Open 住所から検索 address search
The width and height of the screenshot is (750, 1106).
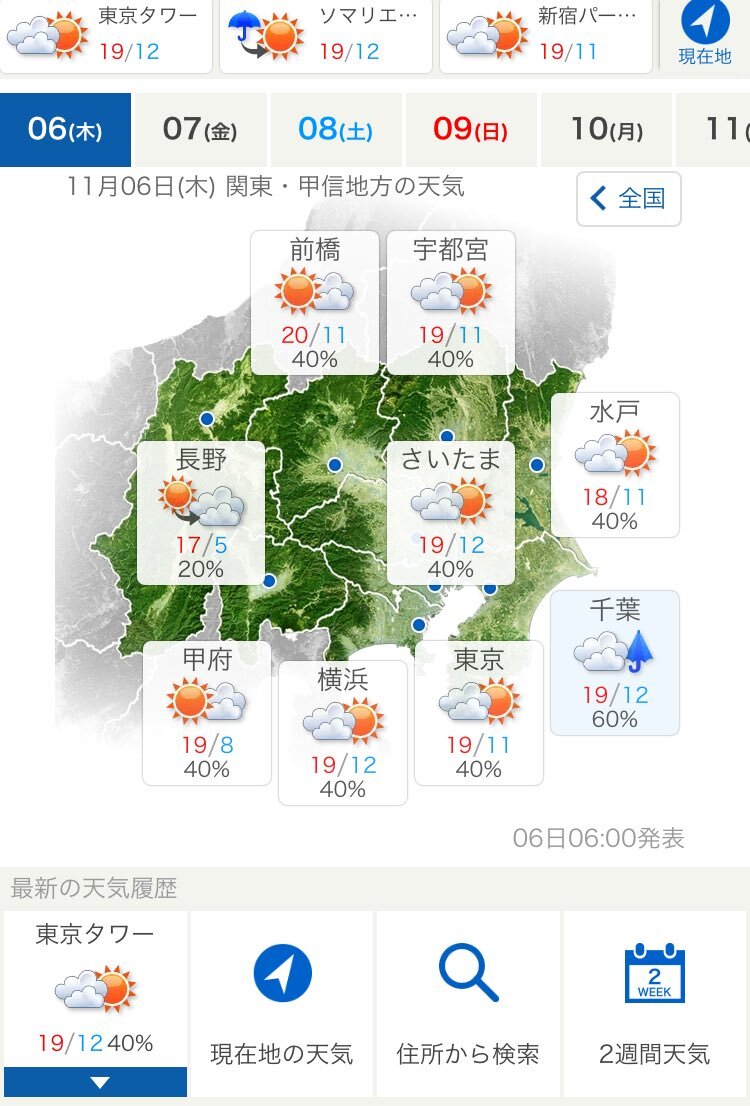tap(468, 1003)
